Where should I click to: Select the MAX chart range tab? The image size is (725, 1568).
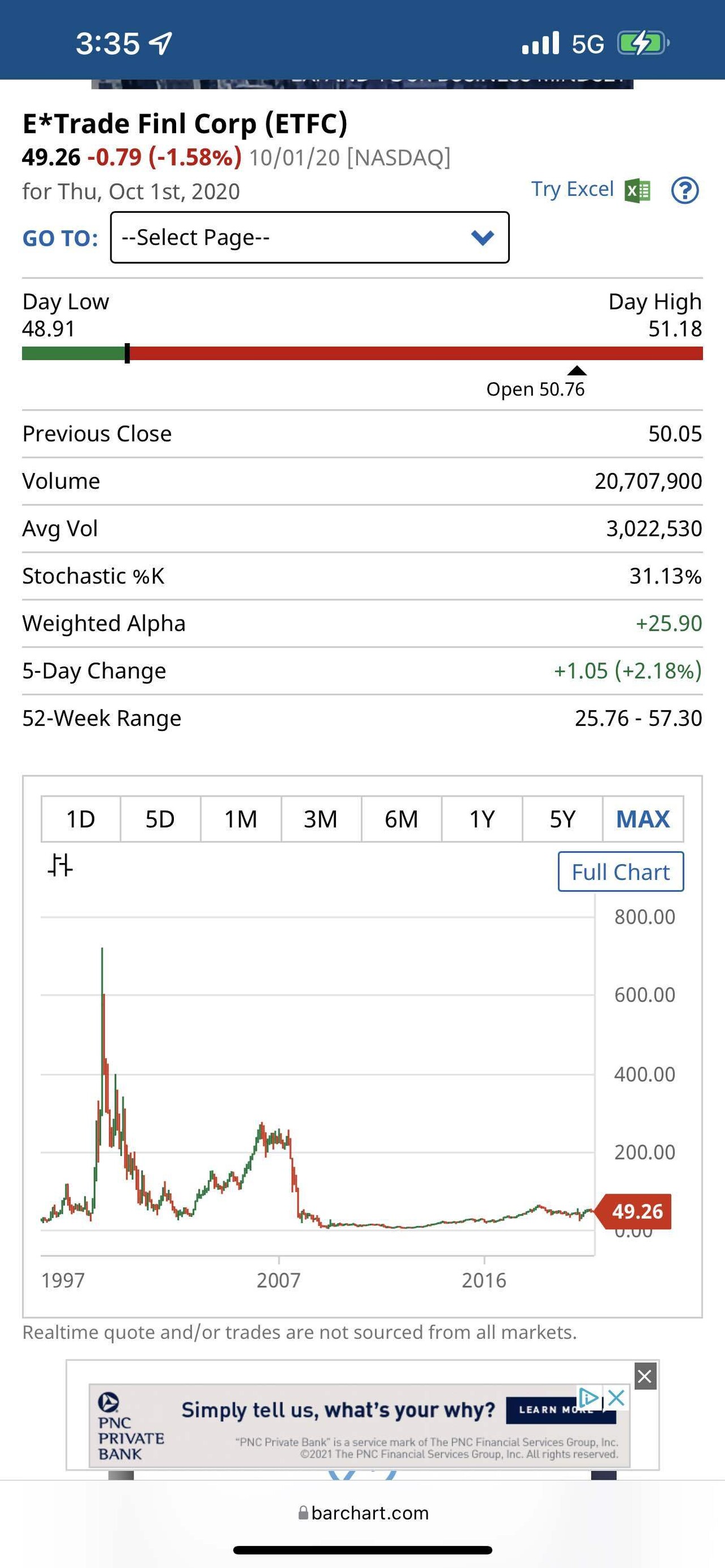[643, 819]
